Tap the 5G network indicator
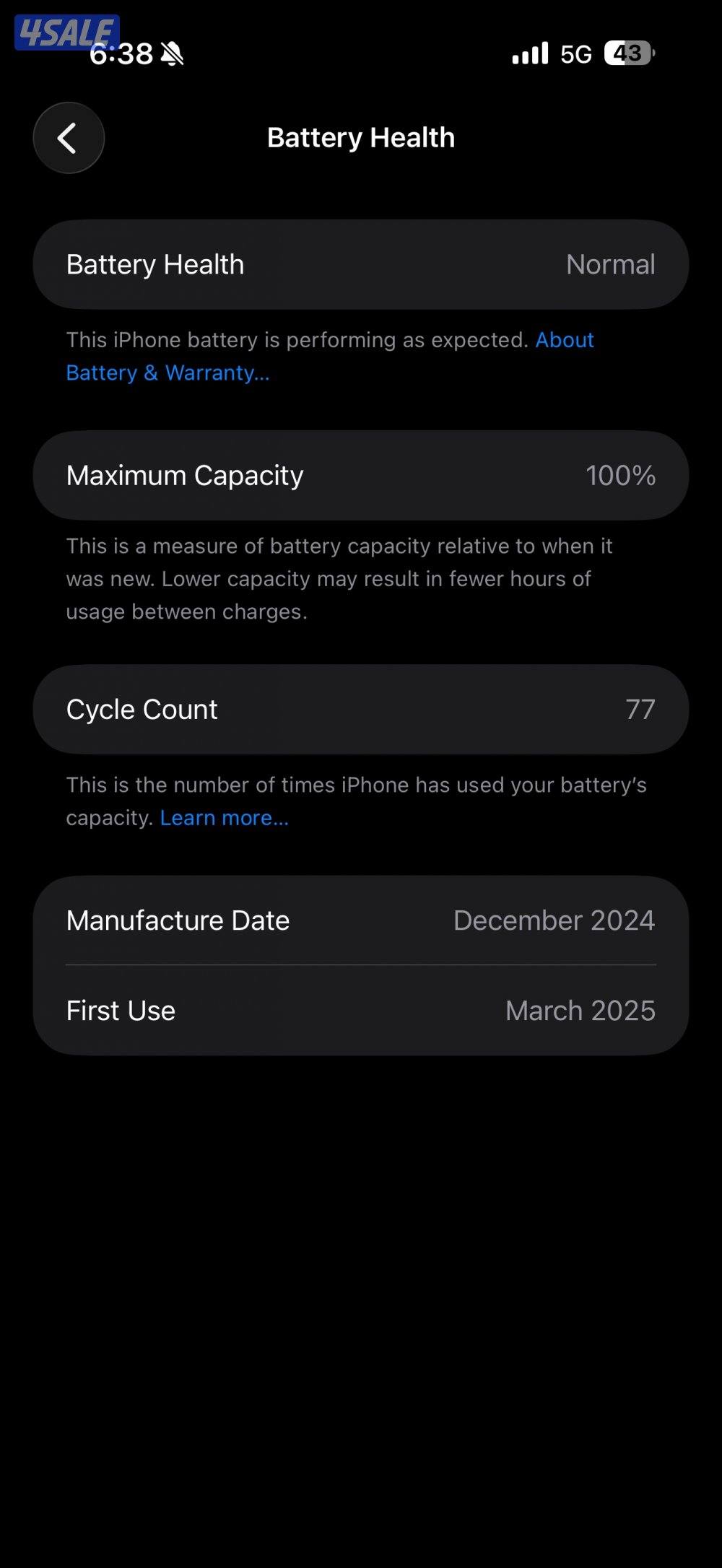Image resolution: width=722 pixels, height=1568 pixels. point(575,53)
